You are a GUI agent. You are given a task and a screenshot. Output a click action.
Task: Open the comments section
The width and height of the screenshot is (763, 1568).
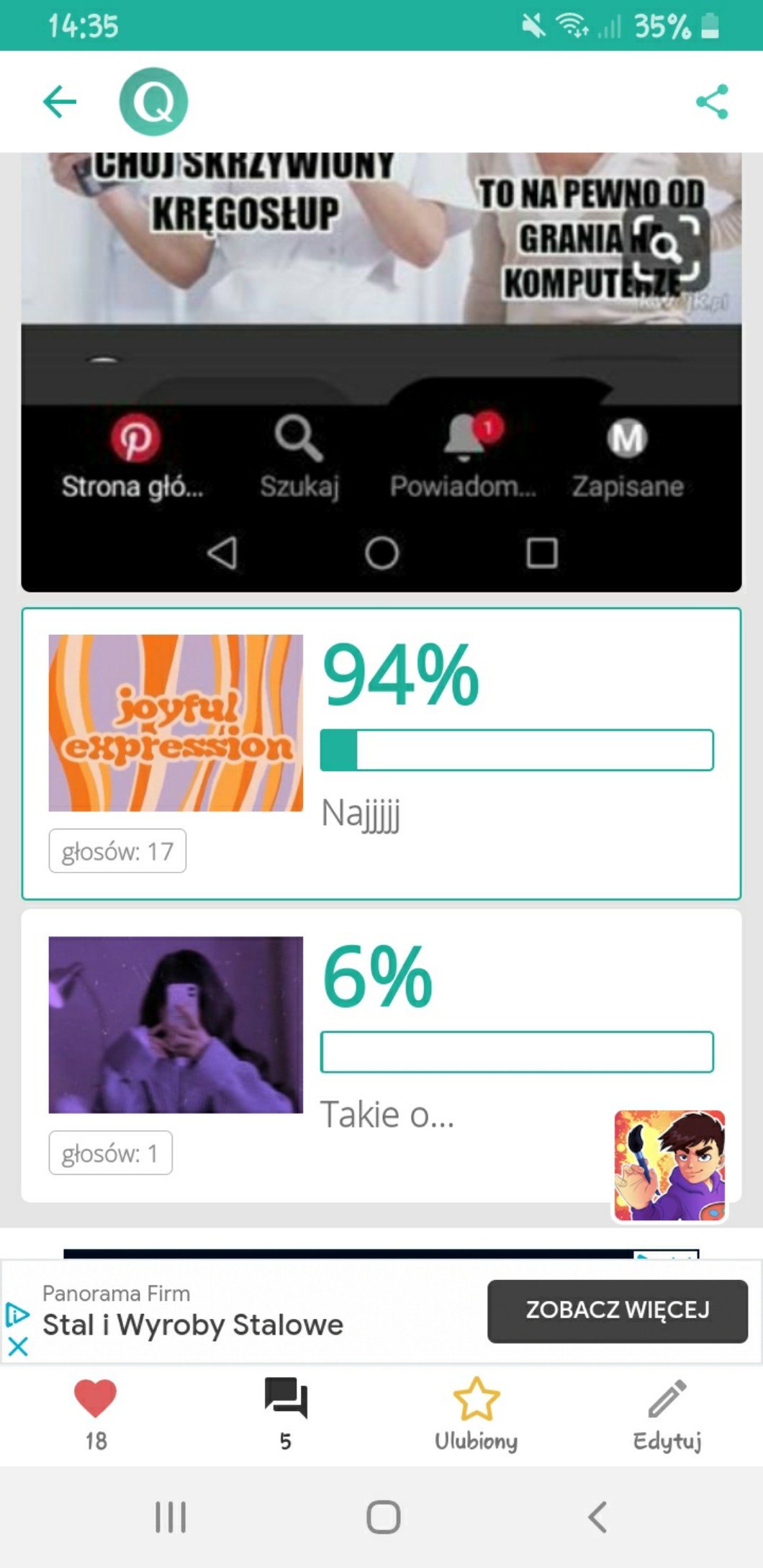(x=286, y=1399)
